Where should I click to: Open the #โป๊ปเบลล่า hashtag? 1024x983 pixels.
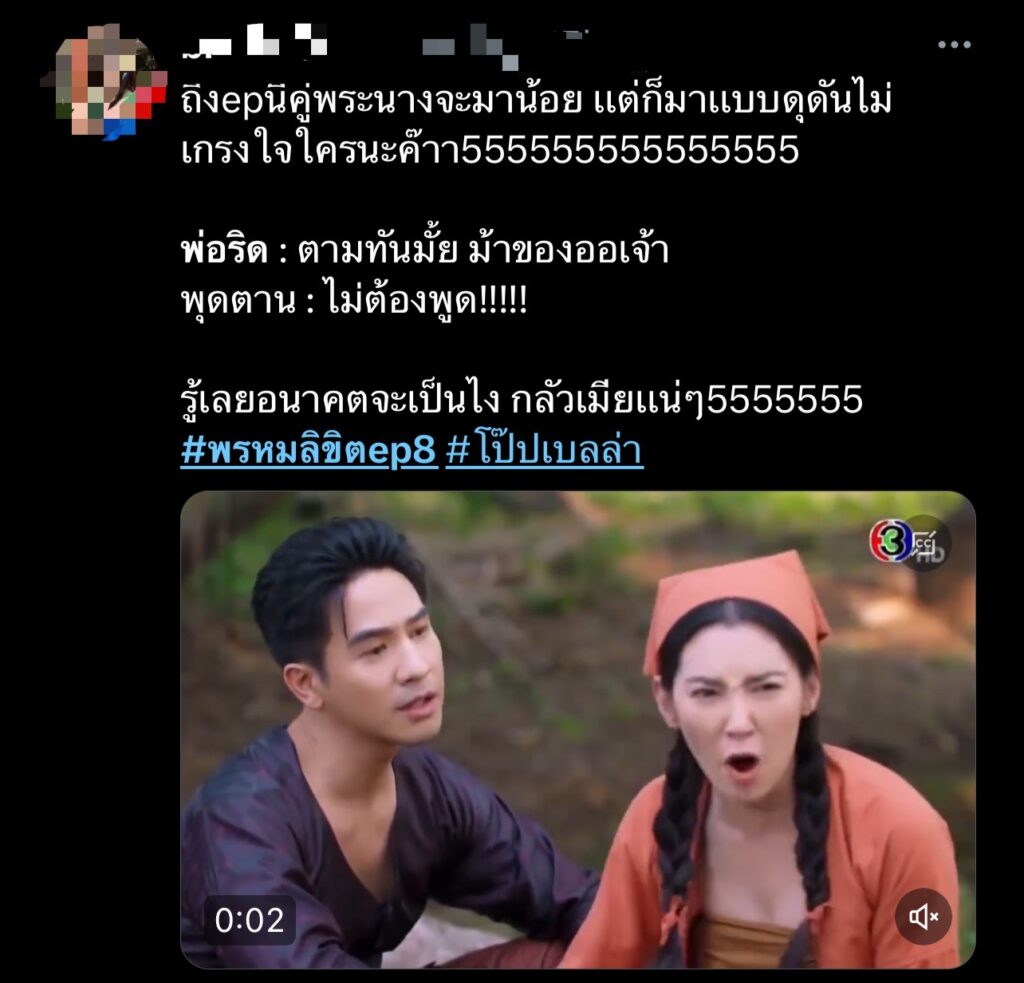(544, 452)
